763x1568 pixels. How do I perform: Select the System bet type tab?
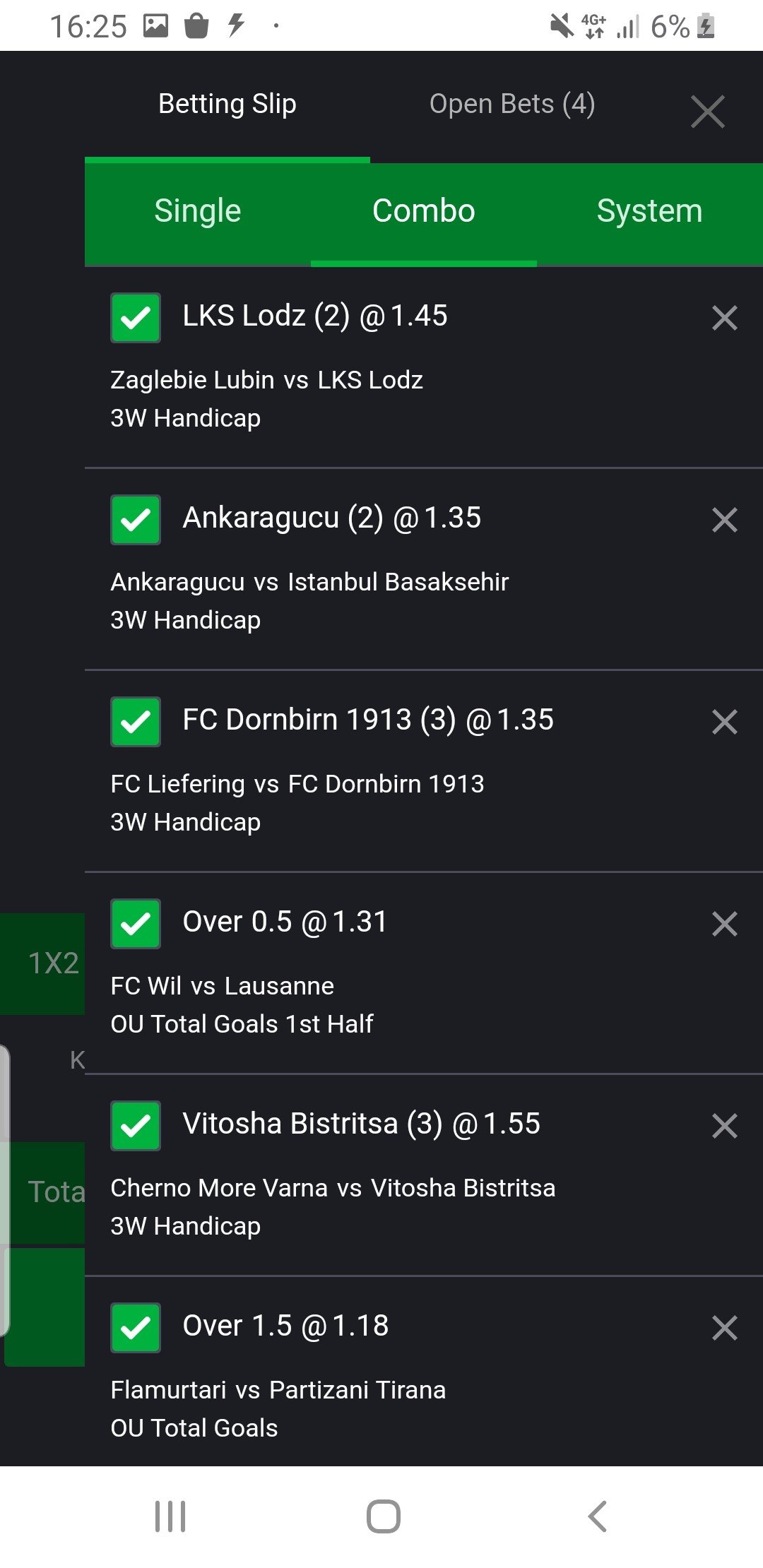pos(649,211)
